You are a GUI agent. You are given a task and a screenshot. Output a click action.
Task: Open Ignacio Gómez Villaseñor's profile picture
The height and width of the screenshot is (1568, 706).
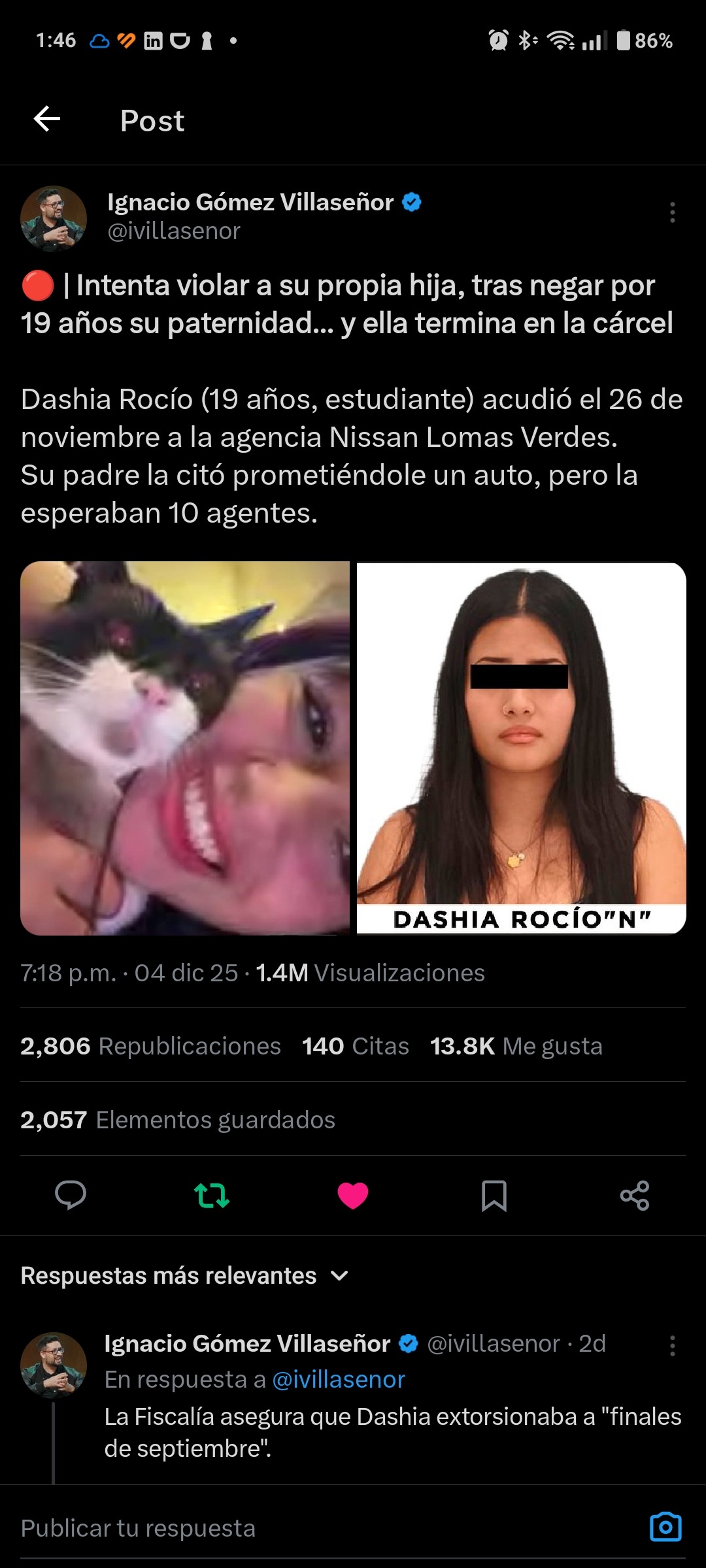coord(54,218)
